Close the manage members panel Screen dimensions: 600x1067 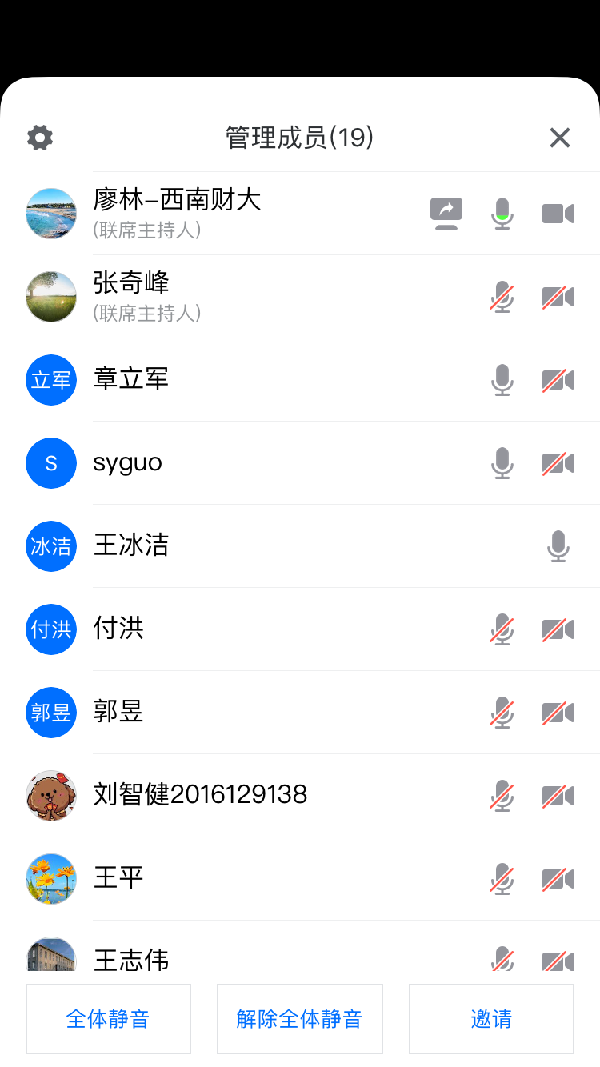click(x=560, y=138)
